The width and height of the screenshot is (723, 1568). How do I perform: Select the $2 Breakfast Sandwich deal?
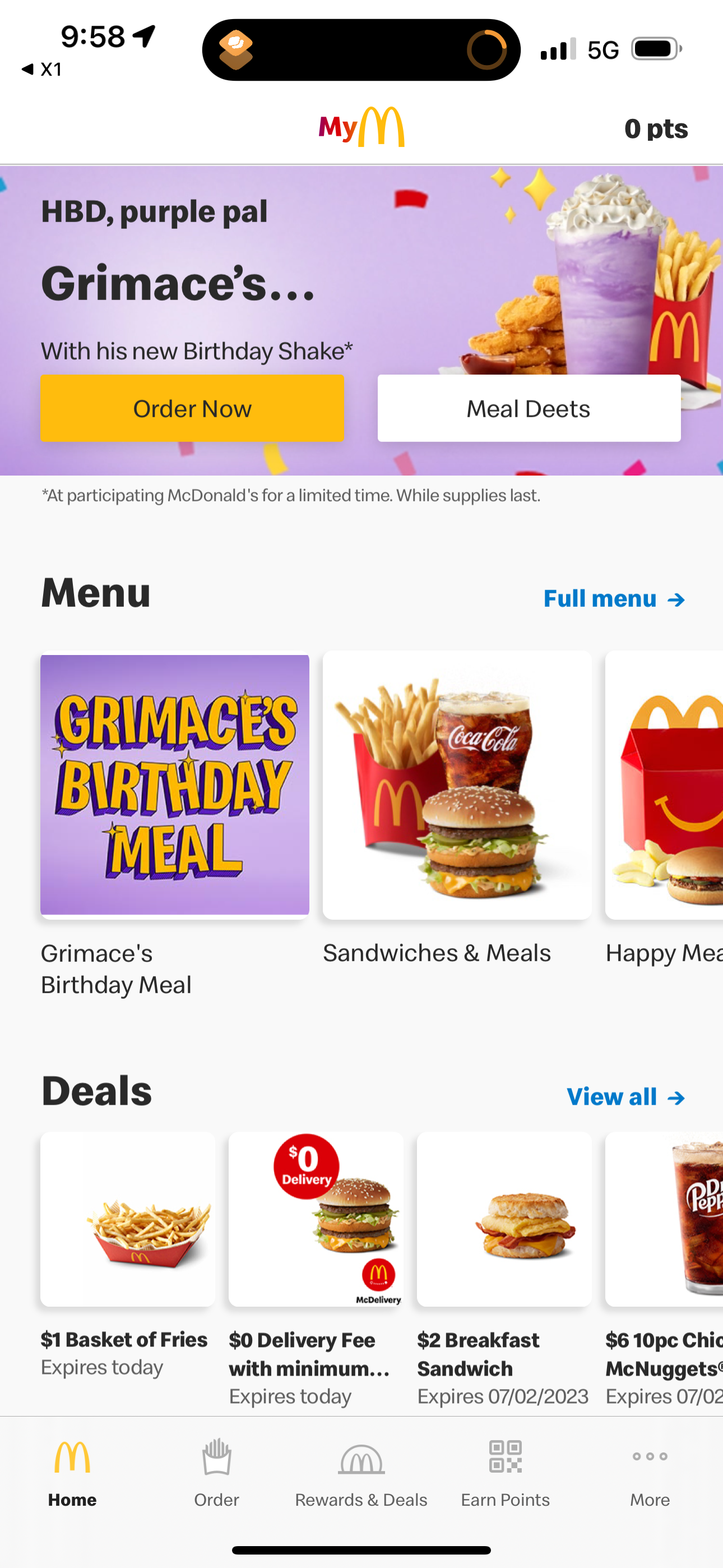pos(504,1219)
